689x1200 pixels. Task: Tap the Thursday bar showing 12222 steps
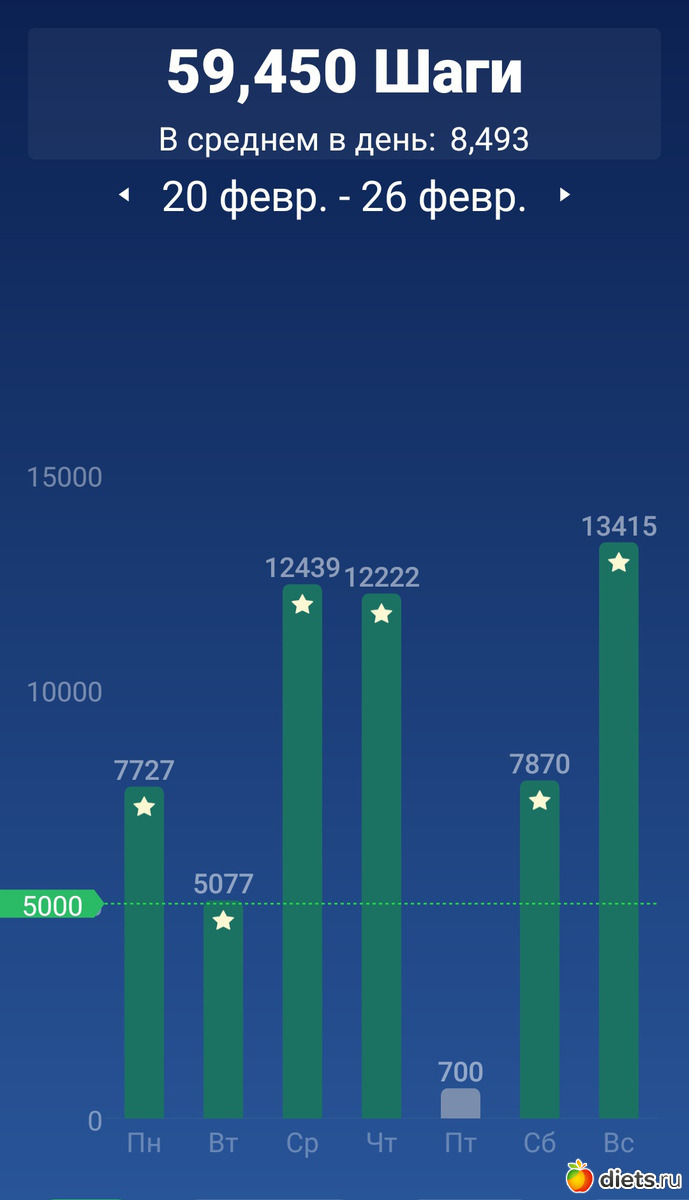381,856
